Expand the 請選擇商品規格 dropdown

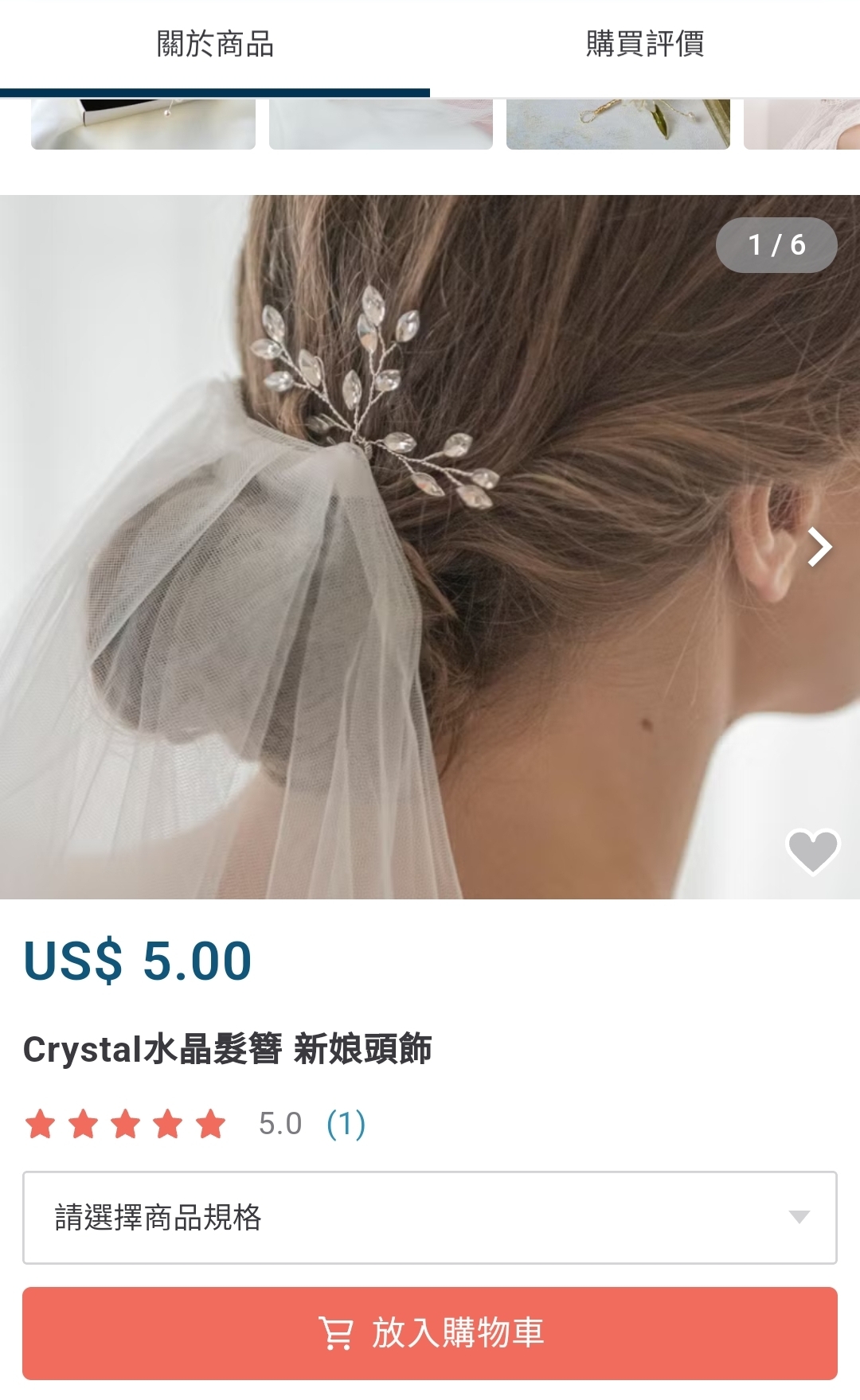[430, 1217]
